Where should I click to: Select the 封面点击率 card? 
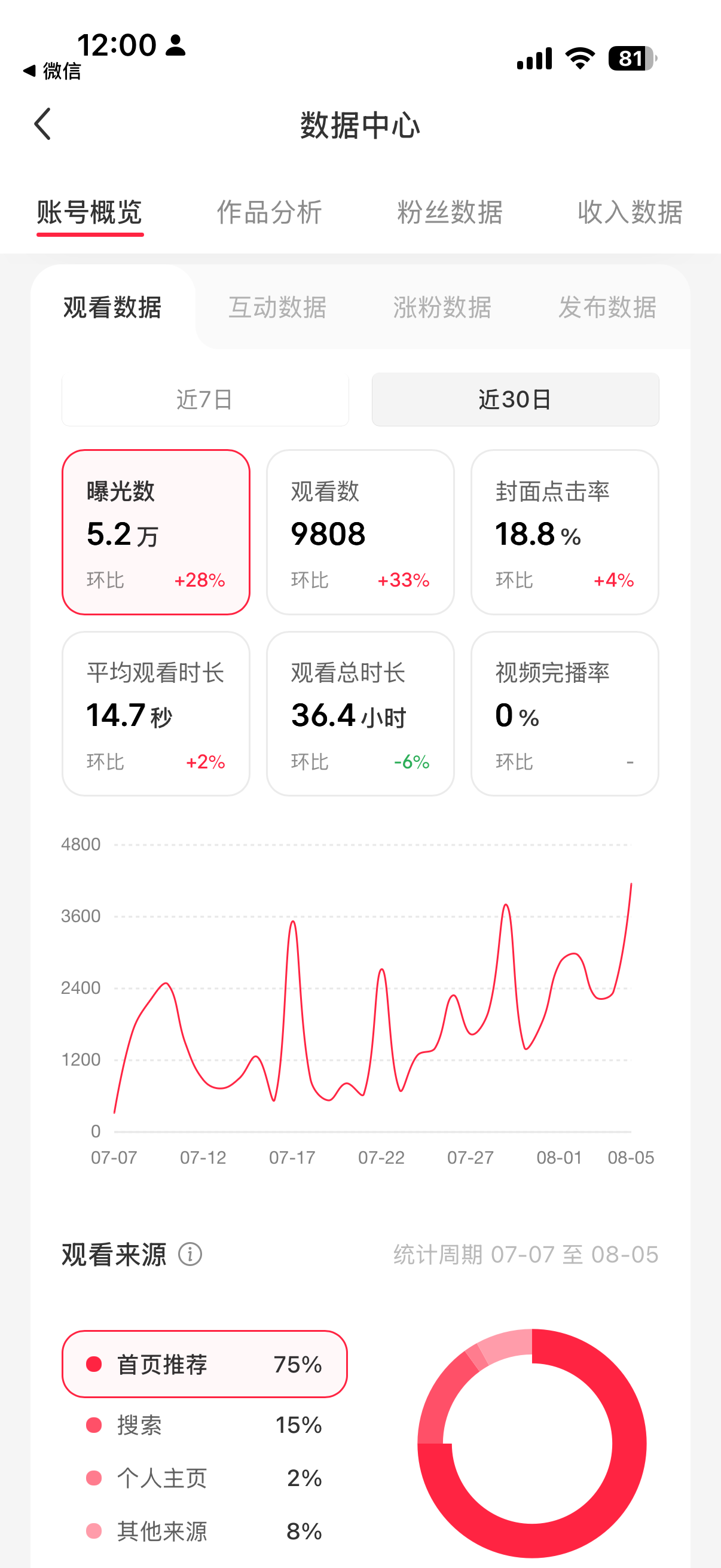[x=564, y=532]
